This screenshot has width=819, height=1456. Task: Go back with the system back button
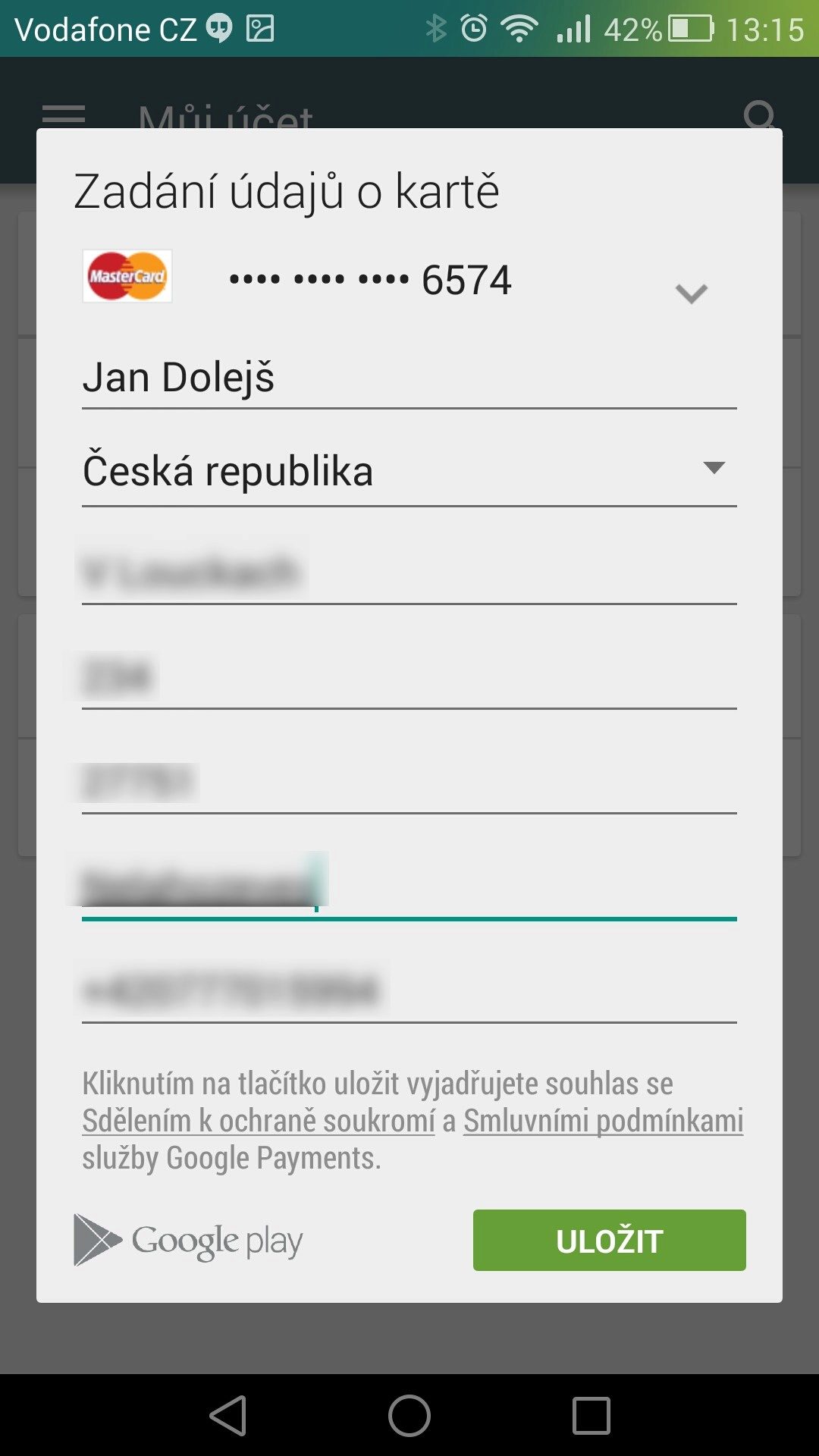(228, 1415)
